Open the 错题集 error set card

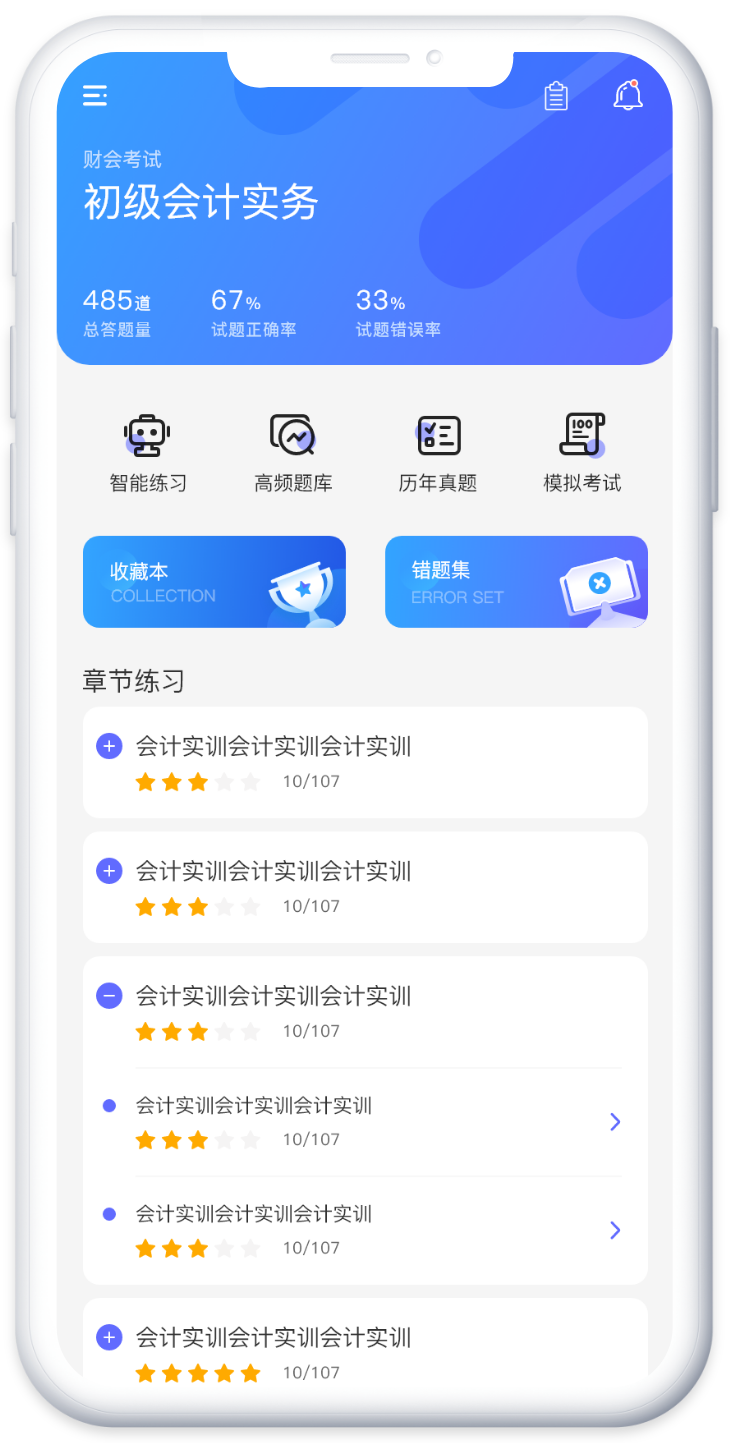click(x=516, y=582)
